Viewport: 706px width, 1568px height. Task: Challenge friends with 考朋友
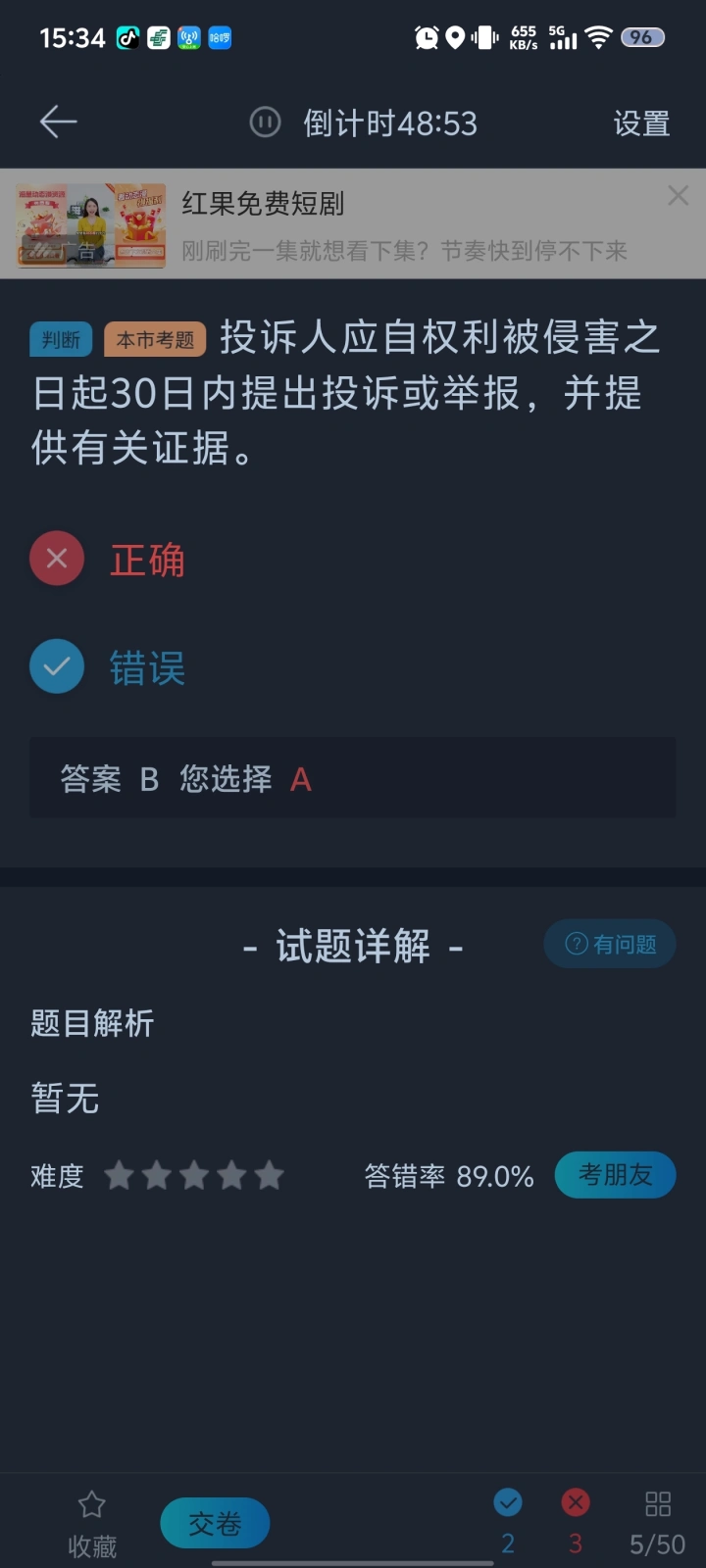[x=615, y=1174]
